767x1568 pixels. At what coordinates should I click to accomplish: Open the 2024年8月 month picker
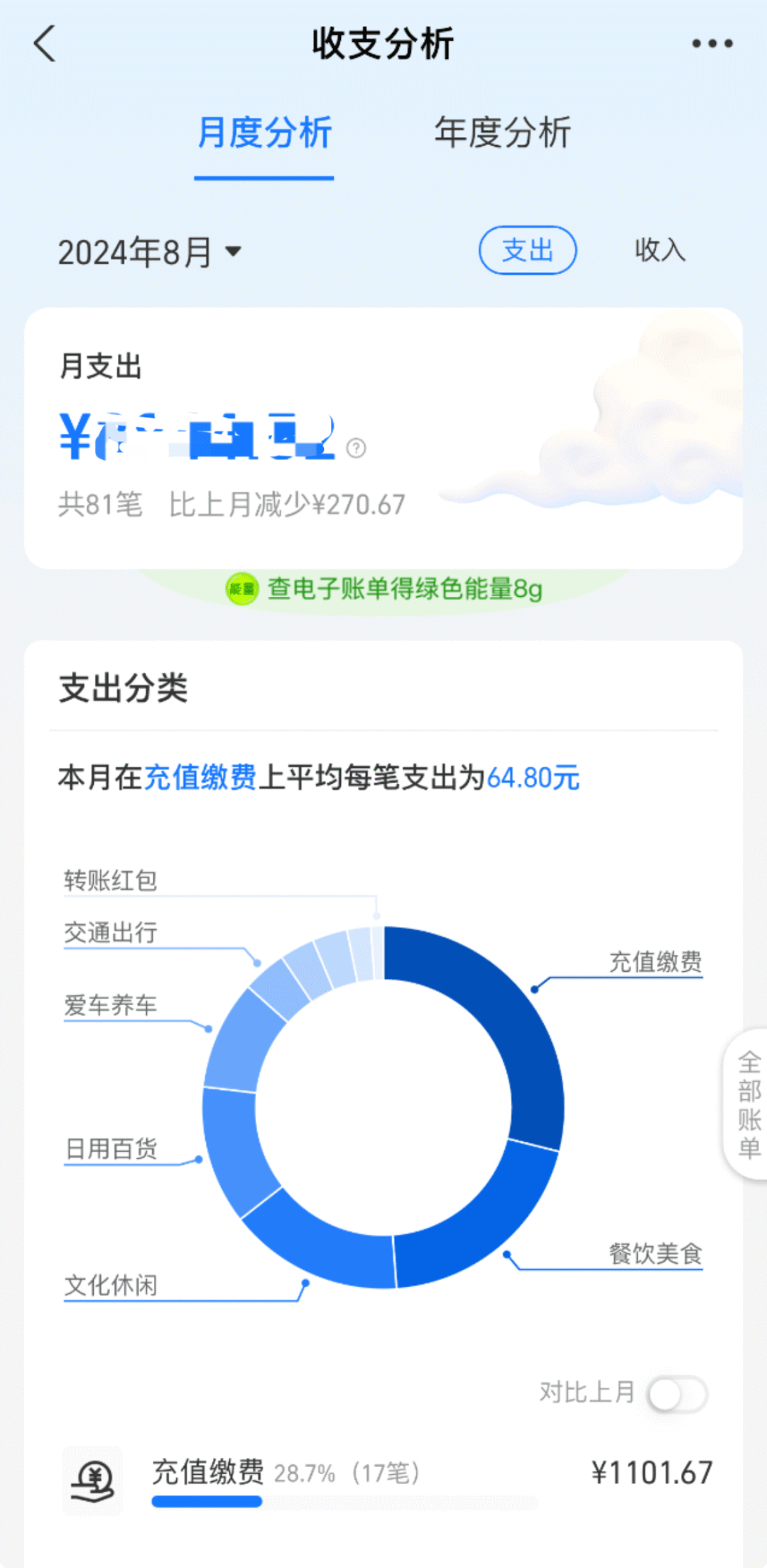pyautogui.click(x=150, y=252)
